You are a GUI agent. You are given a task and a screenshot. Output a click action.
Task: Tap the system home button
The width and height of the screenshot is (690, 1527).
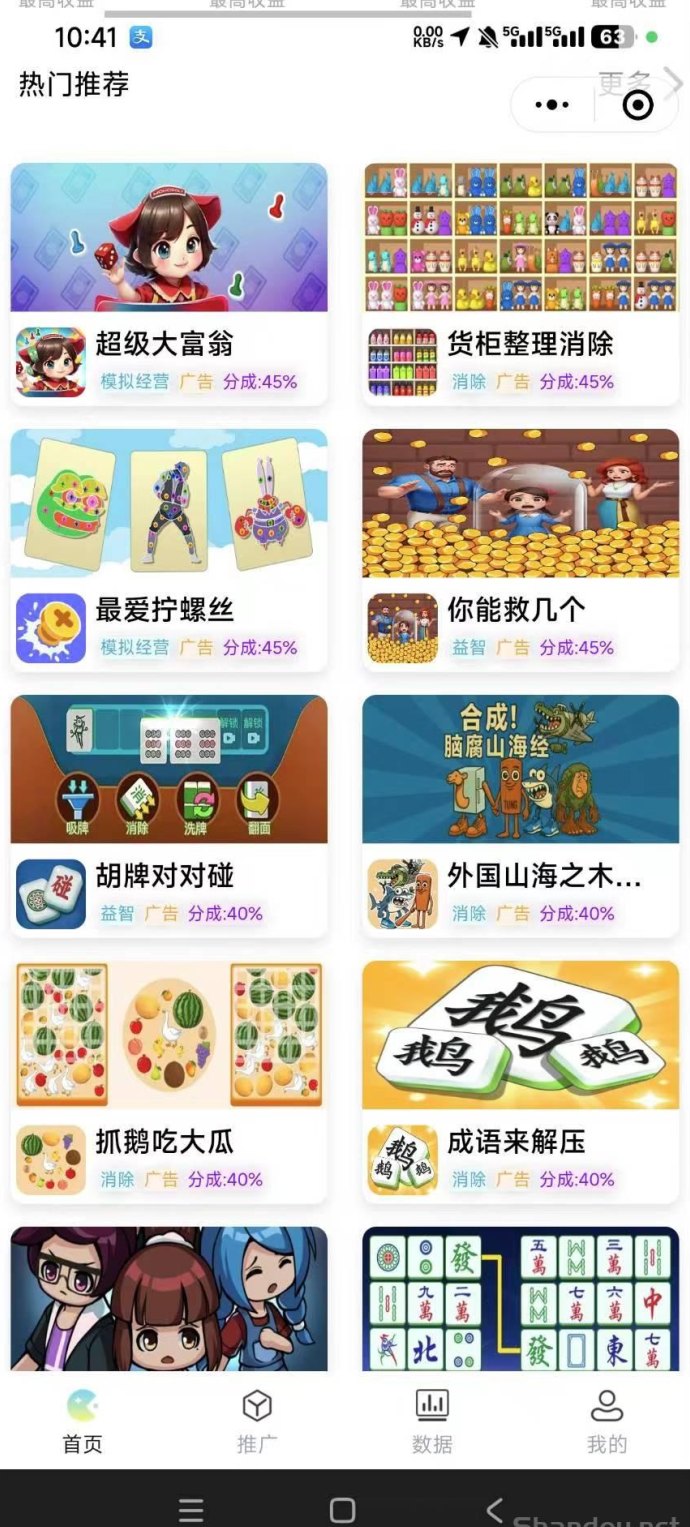coord(342,1509)
